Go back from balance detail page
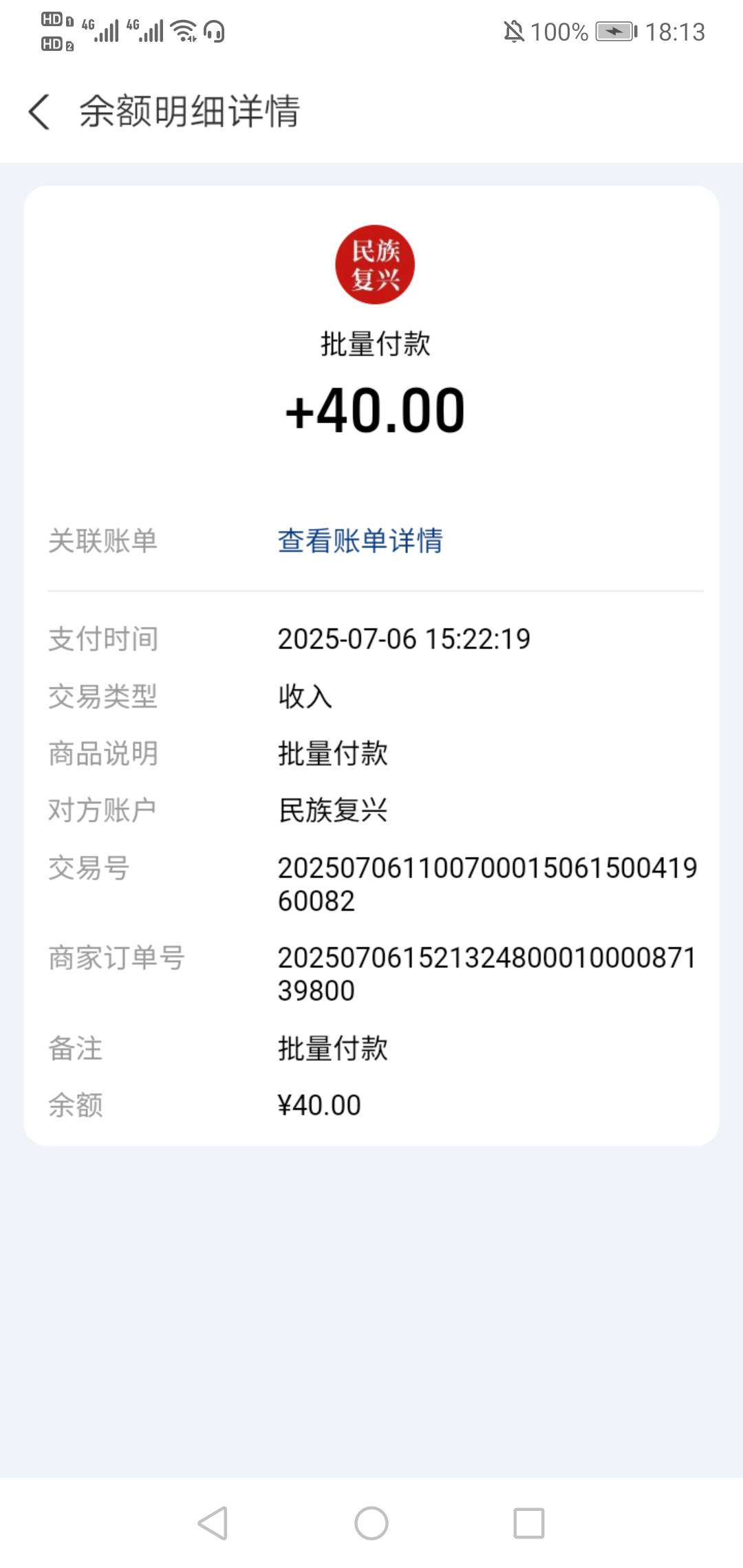743x1568 pixels. tap(39, 111)
